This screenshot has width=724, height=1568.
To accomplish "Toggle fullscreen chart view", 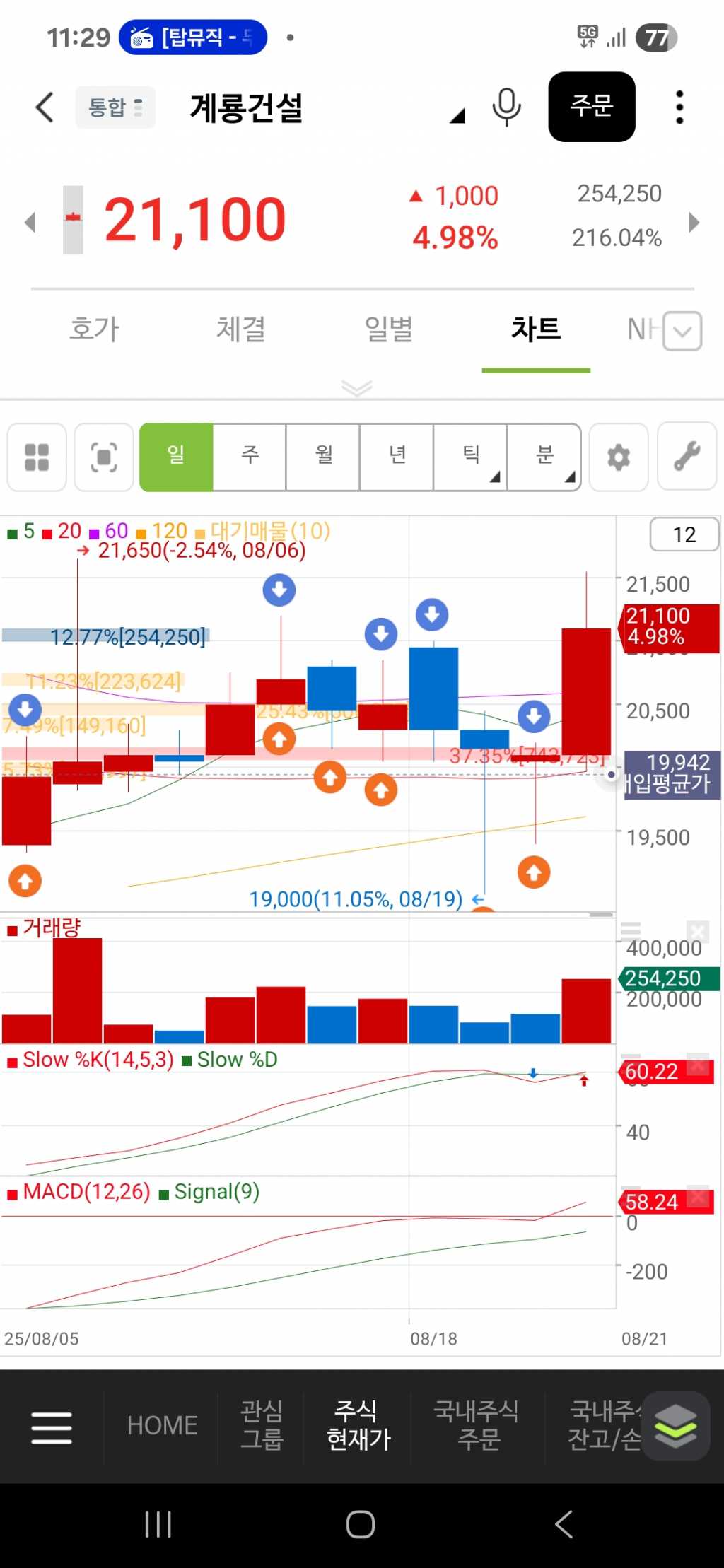I will [104, 457].
